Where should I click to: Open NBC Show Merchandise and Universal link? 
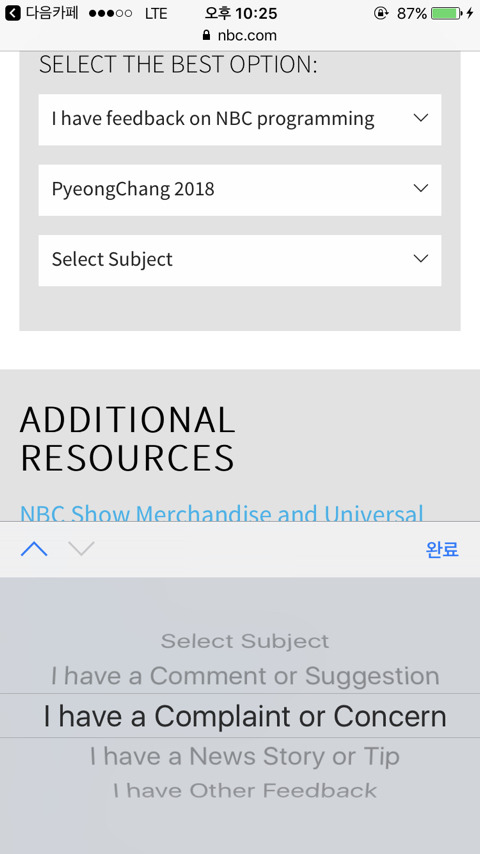222,513
